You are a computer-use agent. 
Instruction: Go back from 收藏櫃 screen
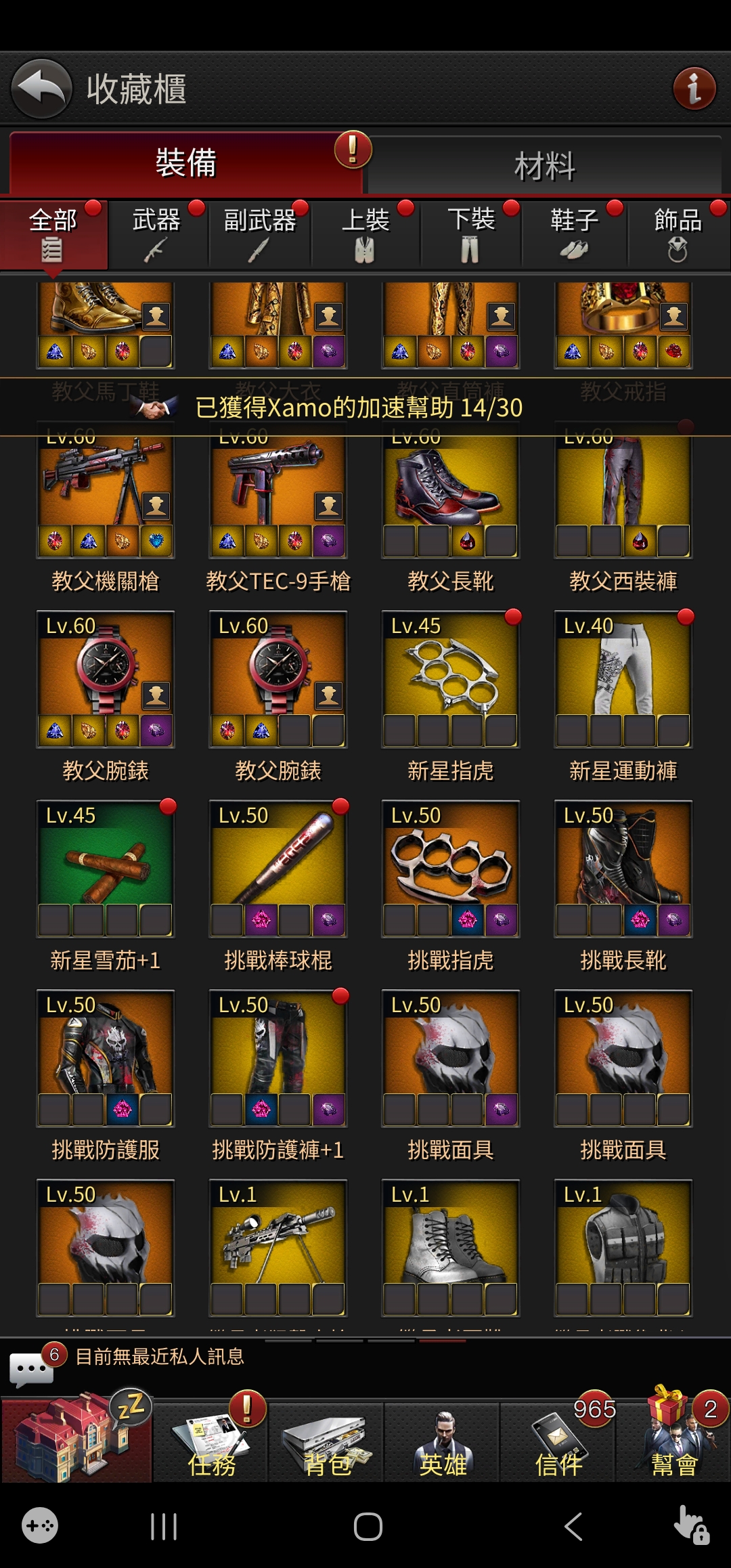pyautogui.click(x=42, y=89)
